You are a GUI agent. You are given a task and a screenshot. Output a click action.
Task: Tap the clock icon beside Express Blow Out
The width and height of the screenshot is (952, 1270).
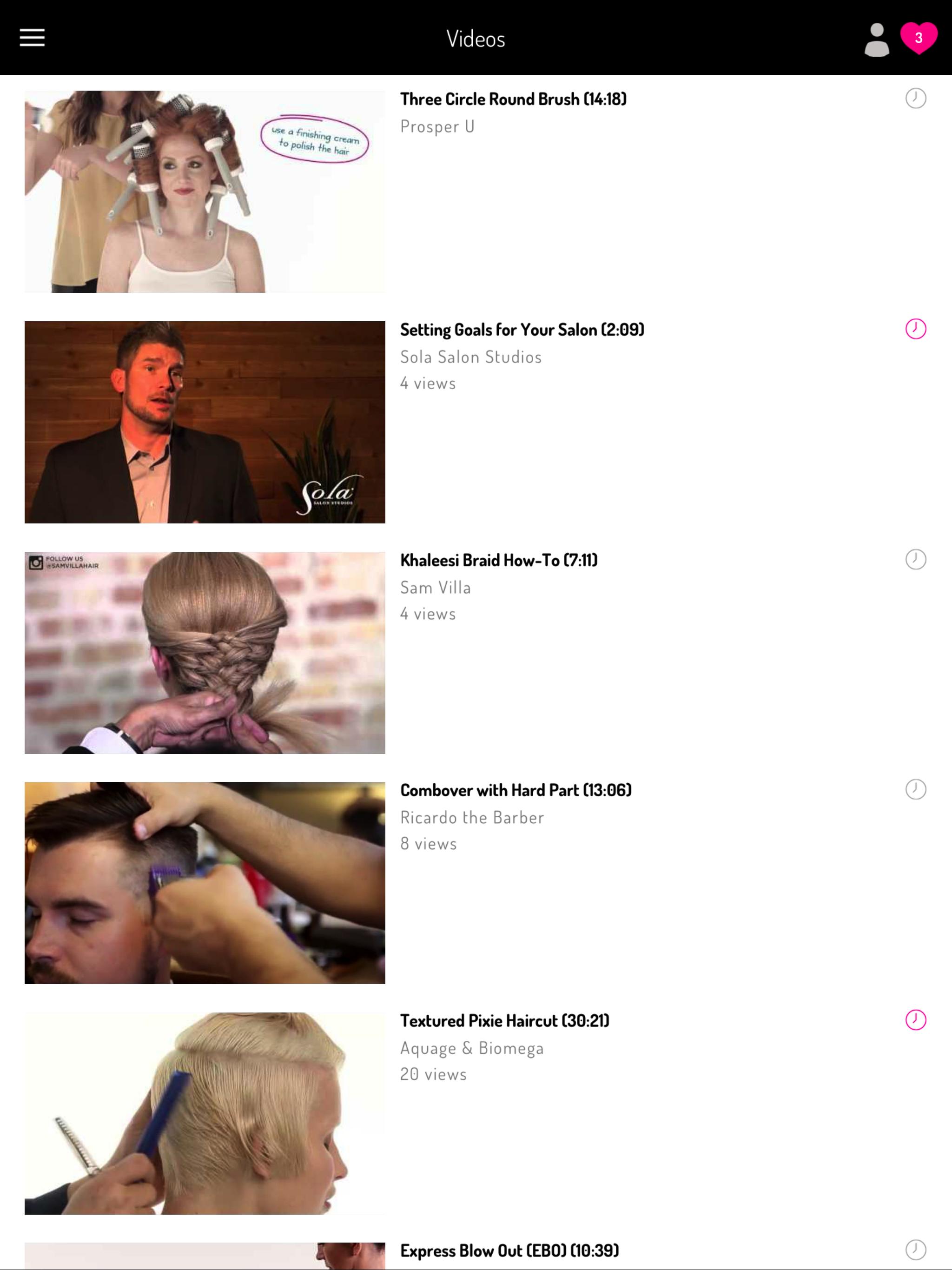point(915,1250)
